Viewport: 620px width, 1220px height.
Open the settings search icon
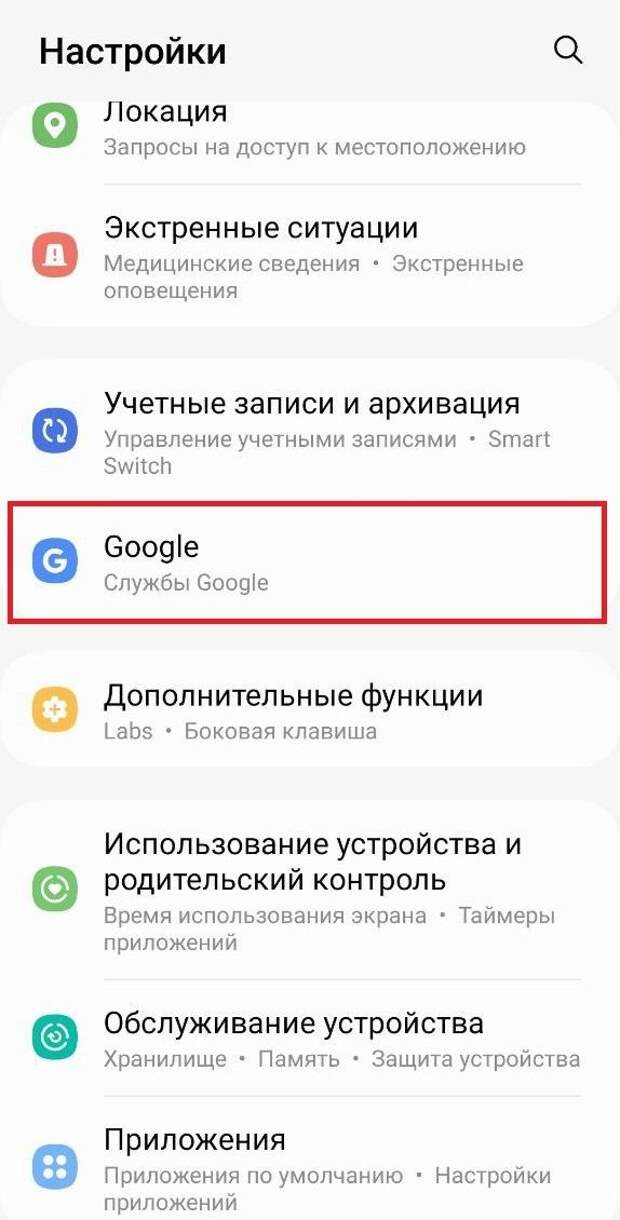568,50
